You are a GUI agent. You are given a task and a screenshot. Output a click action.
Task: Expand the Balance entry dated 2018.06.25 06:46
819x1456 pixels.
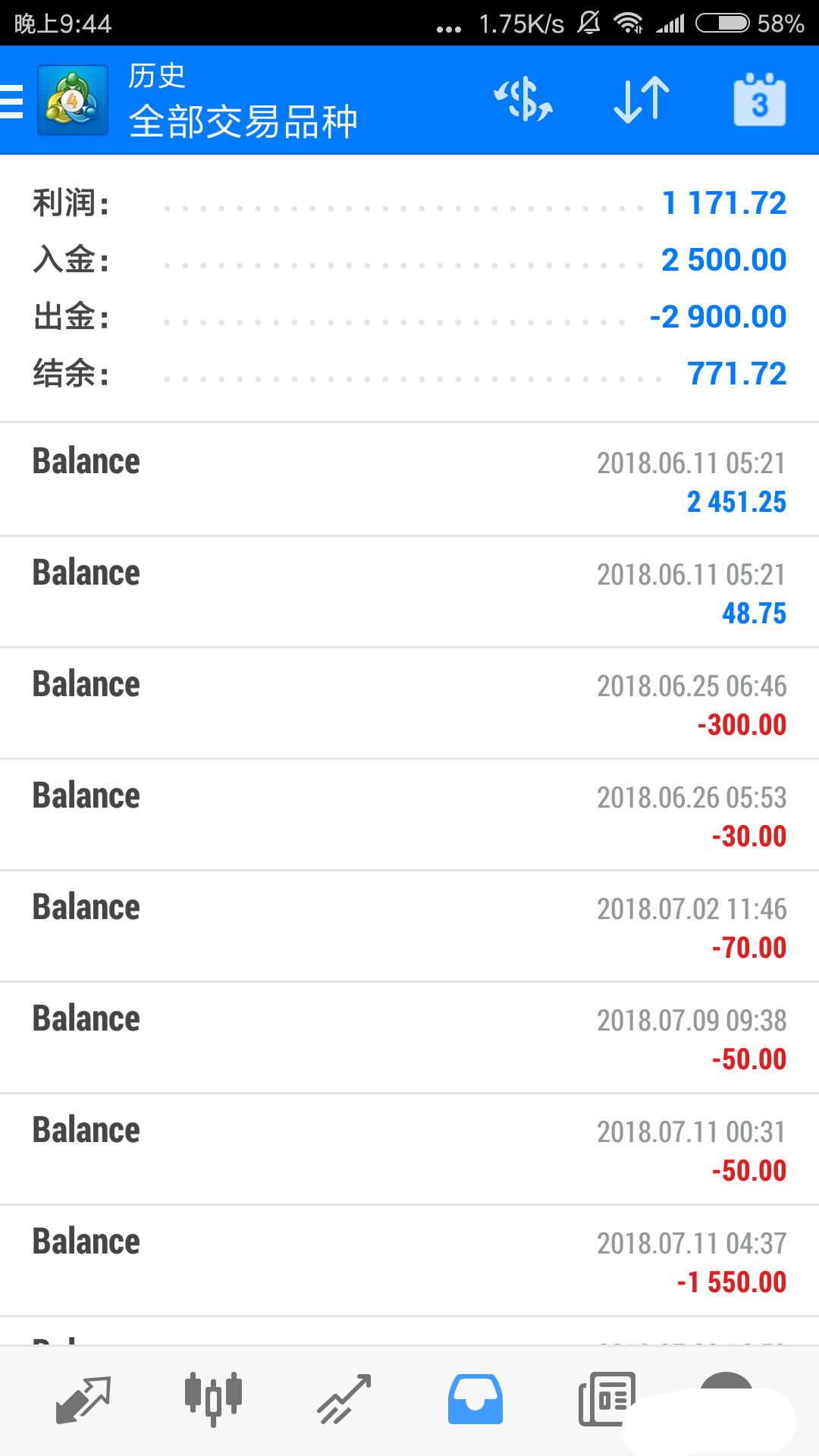409,703
